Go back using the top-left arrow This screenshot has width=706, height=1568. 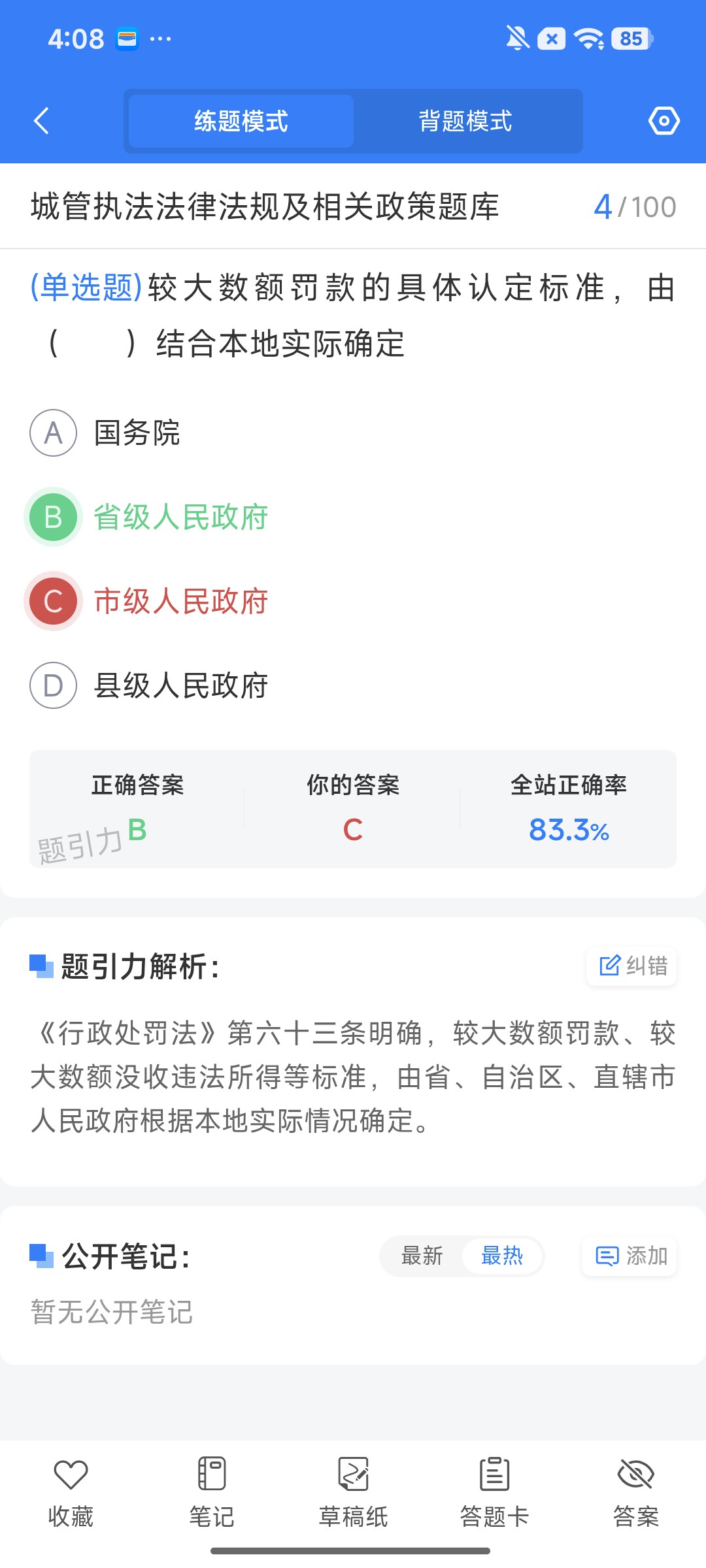41,121
